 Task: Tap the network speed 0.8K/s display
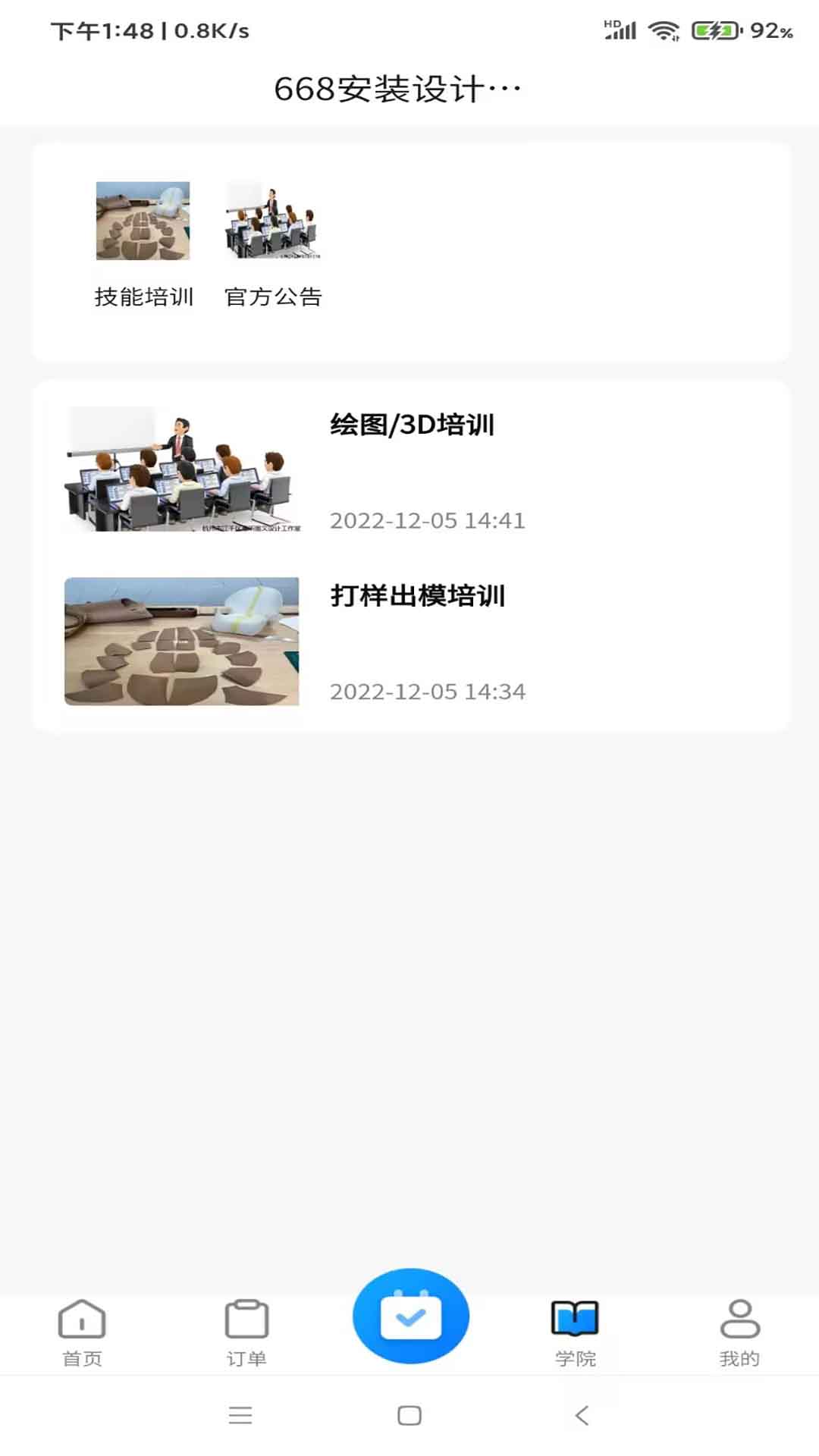click(206, 30)
